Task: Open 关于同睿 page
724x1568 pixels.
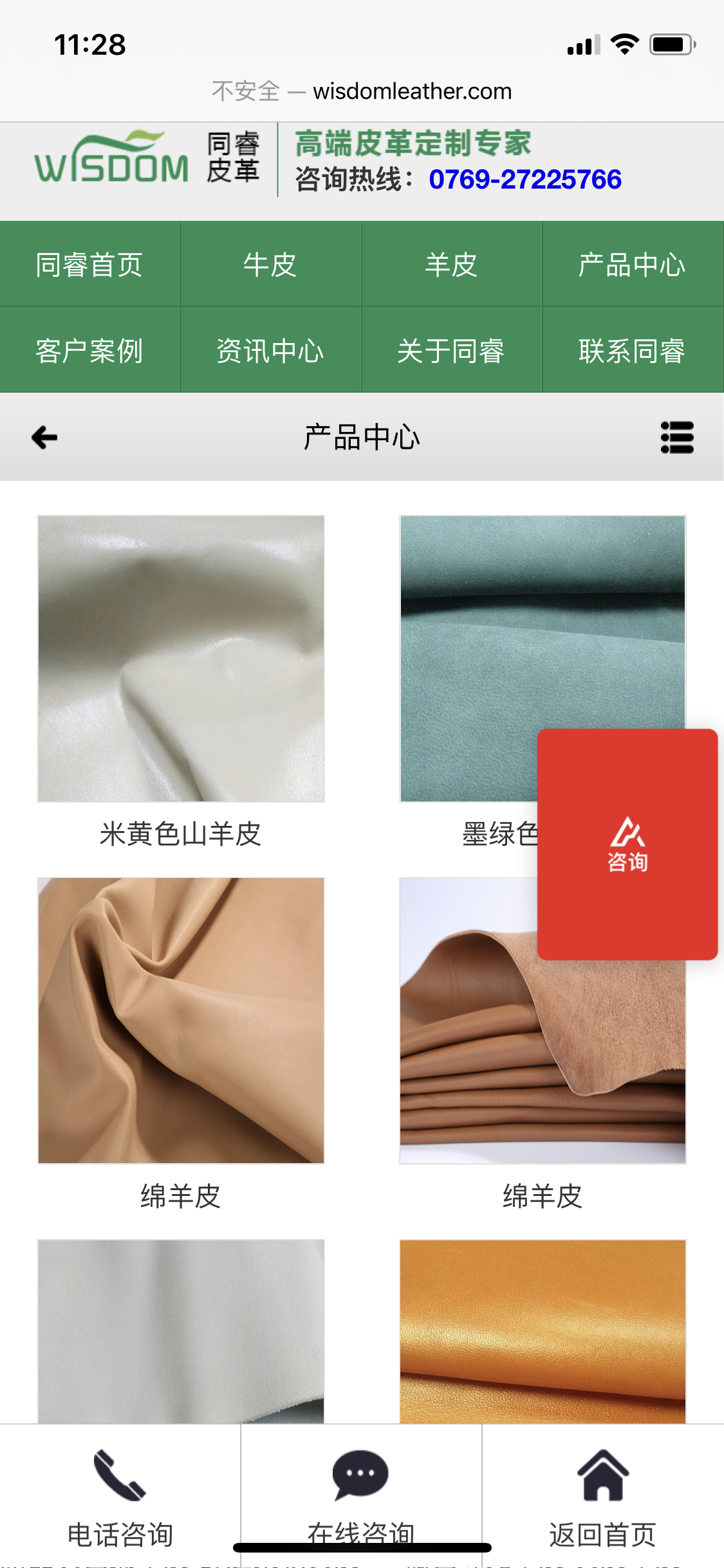Action: click(451, 351)
